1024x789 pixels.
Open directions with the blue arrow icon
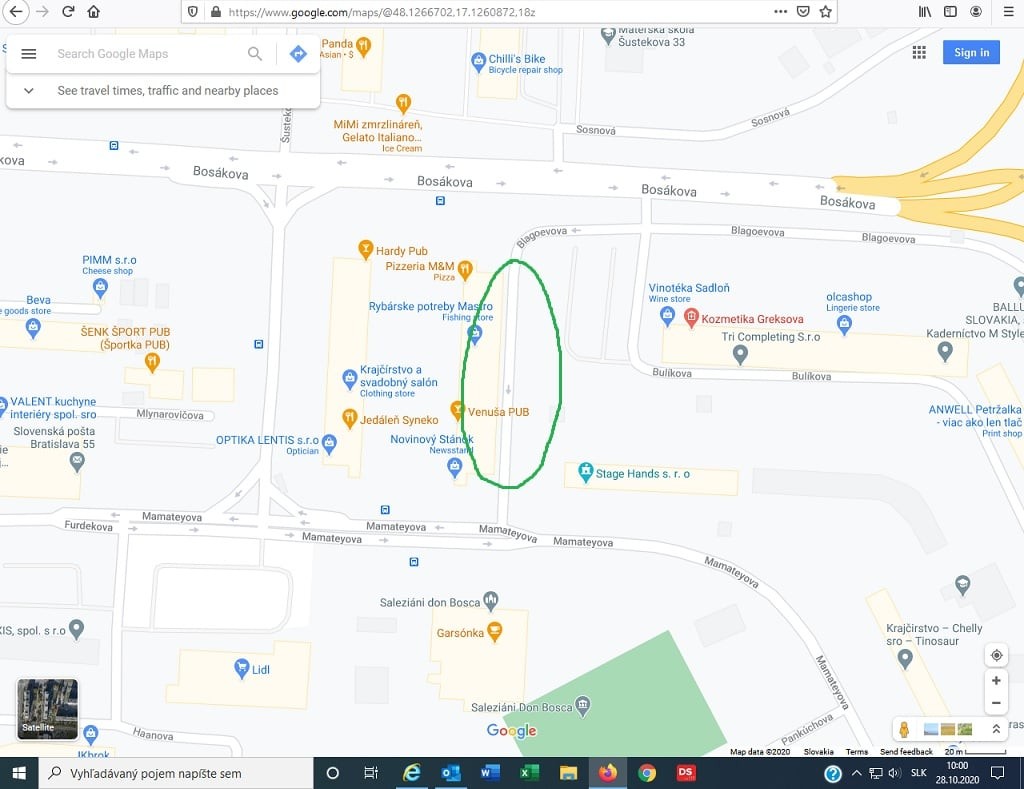pos(297,54)
